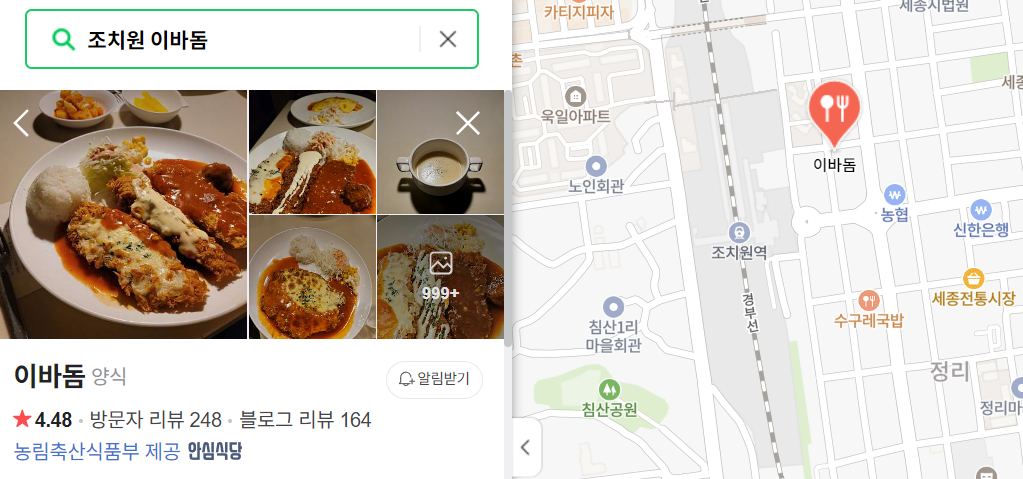This screenshot has height=479, width=1023.
Task: Select the 세종전통시장 market marker
Action: pos(973,279)
